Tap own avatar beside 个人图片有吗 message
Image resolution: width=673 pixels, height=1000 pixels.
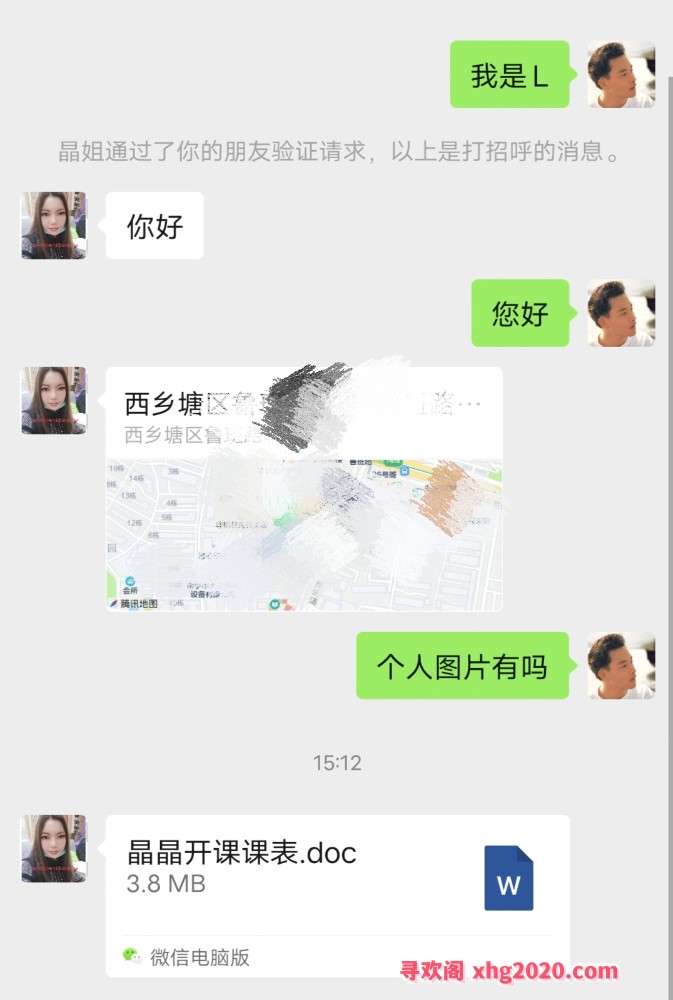tap(620, 665)
